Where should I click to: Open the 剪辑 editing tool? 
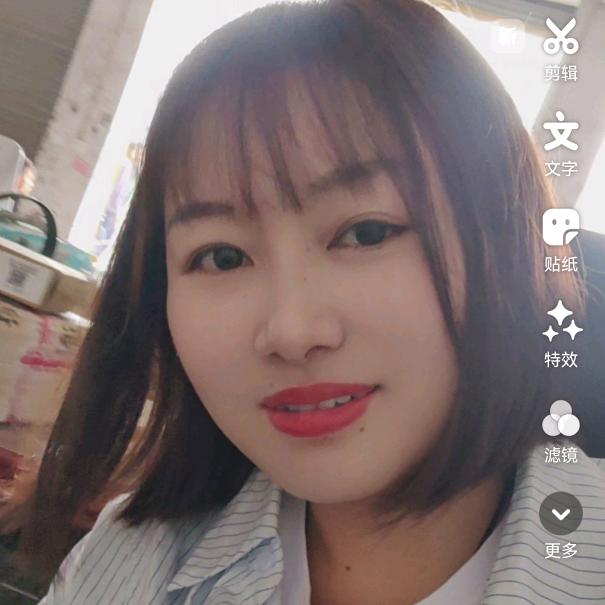pyautogui.click(x=561, y=40)
